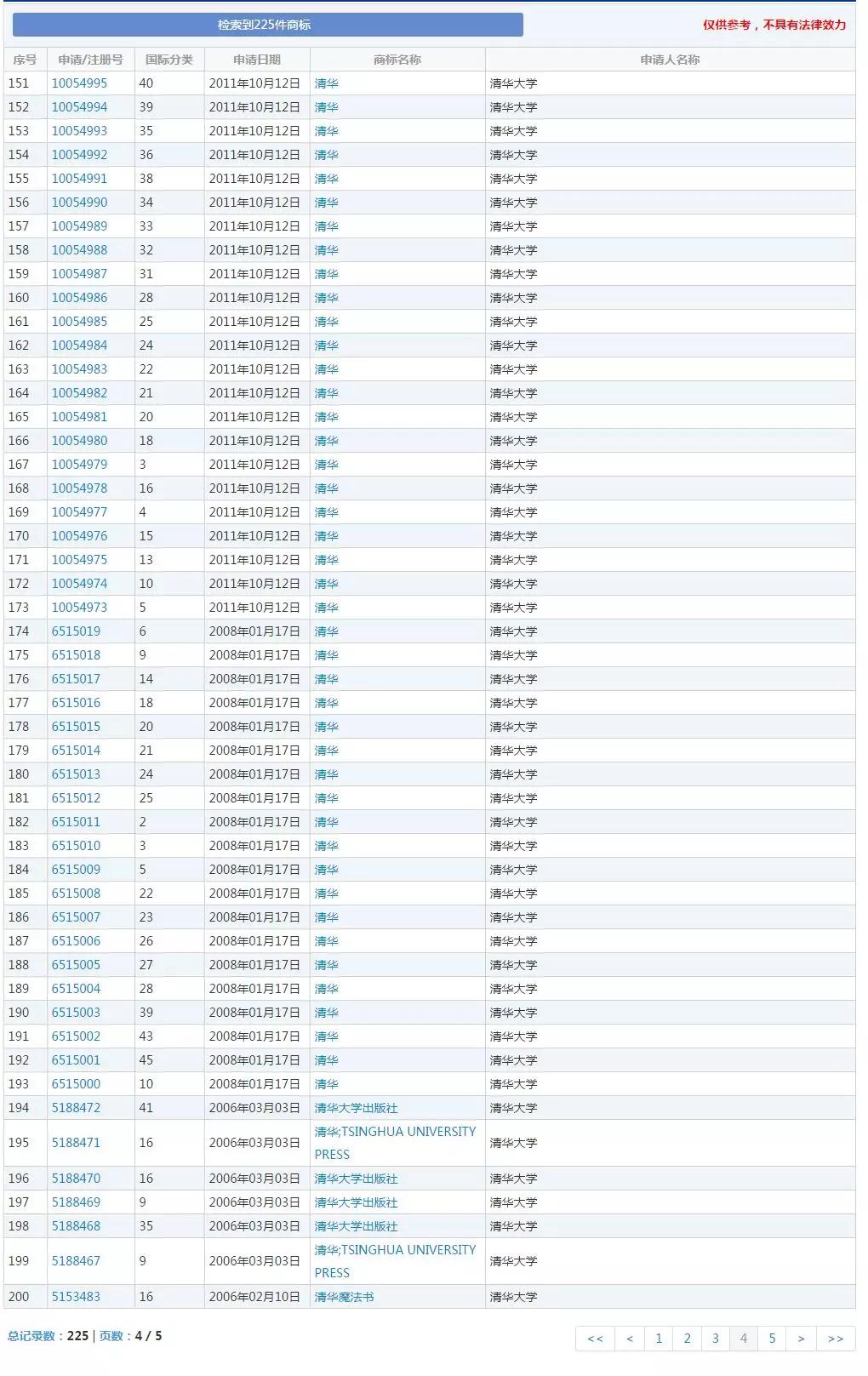Open trademark application number 10054995
868x1376 pixels.
point(79,83)
